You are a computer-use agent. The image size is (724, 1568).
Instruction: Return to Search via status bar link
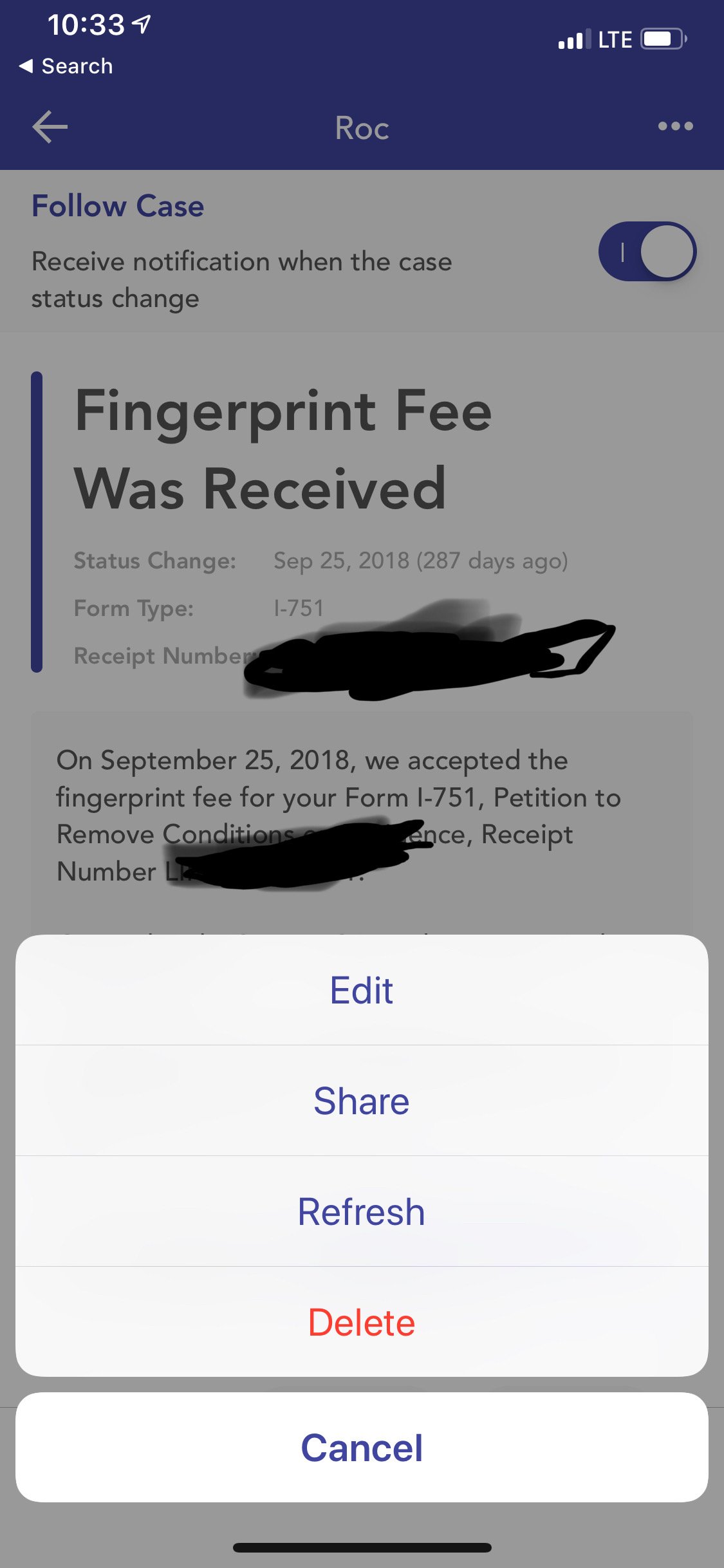point(66,66)
